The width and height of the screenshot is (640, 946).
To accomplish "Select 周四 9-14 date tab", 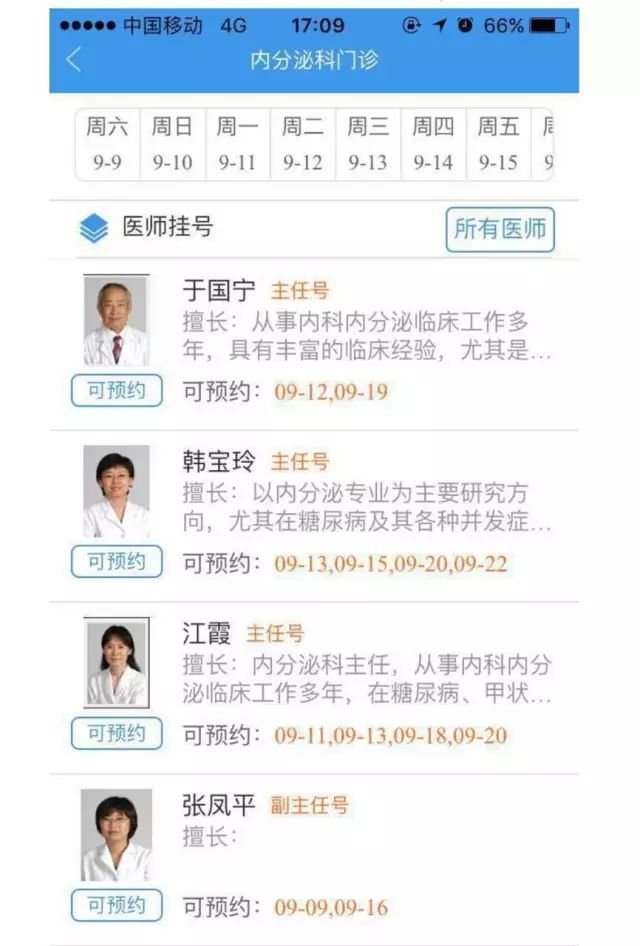I will pos(433,144).
